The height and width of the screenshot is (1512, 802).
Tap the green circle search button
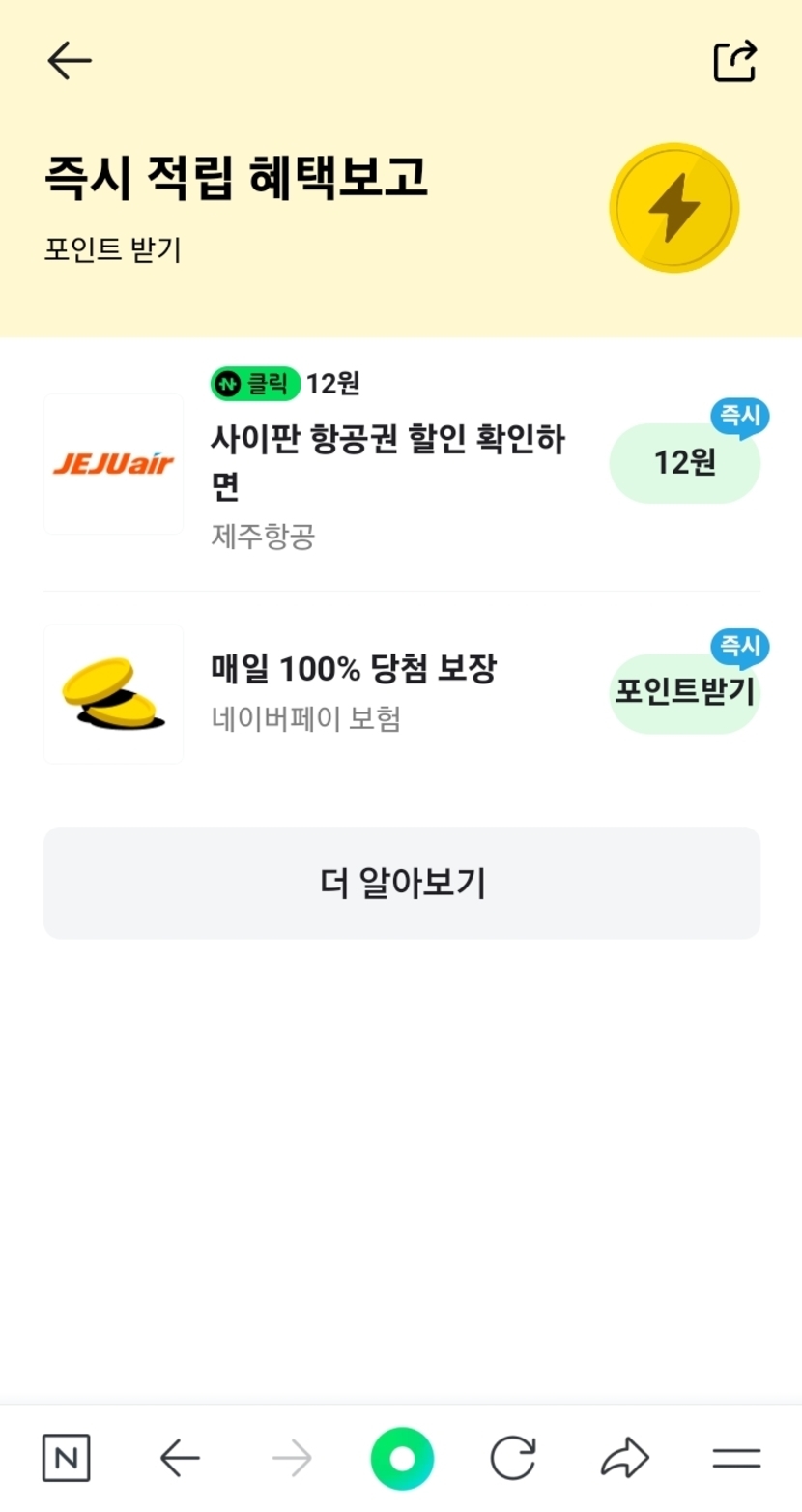click(x=402, y=1458)
